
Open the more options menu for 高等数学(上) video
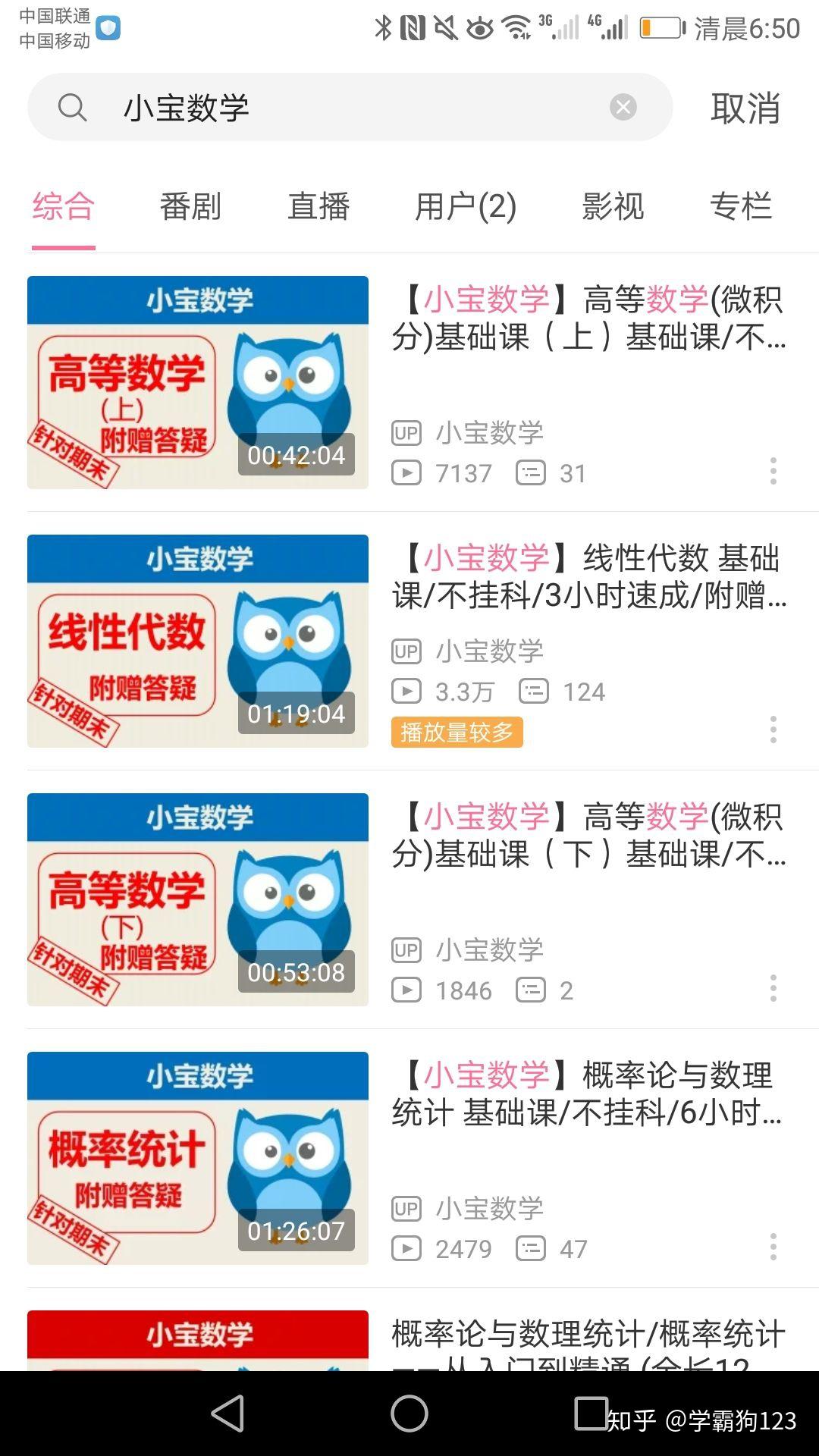pyautogui.click(x=773, y=472)
